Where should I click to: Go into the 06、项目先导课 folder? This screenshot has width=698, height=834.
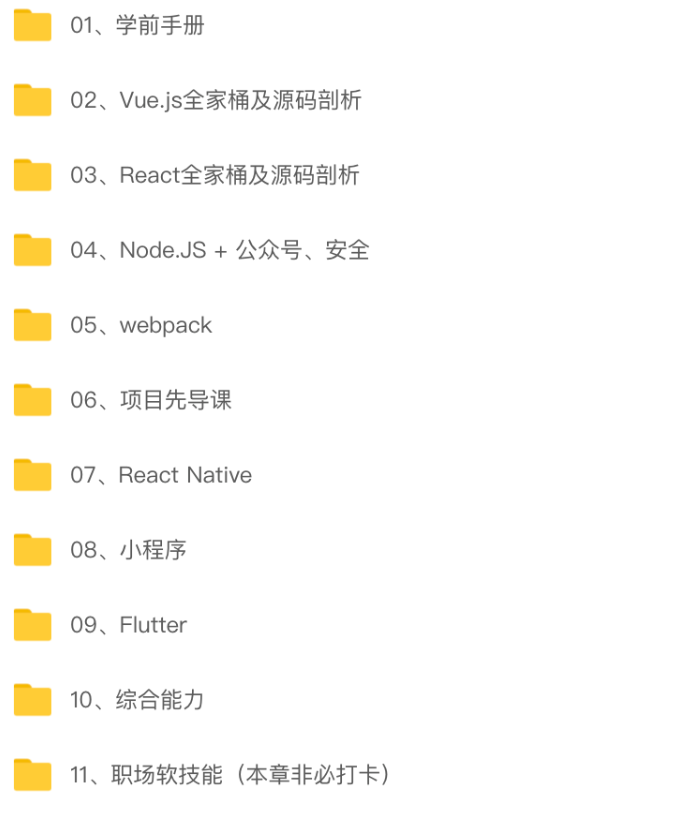(151, 401)
